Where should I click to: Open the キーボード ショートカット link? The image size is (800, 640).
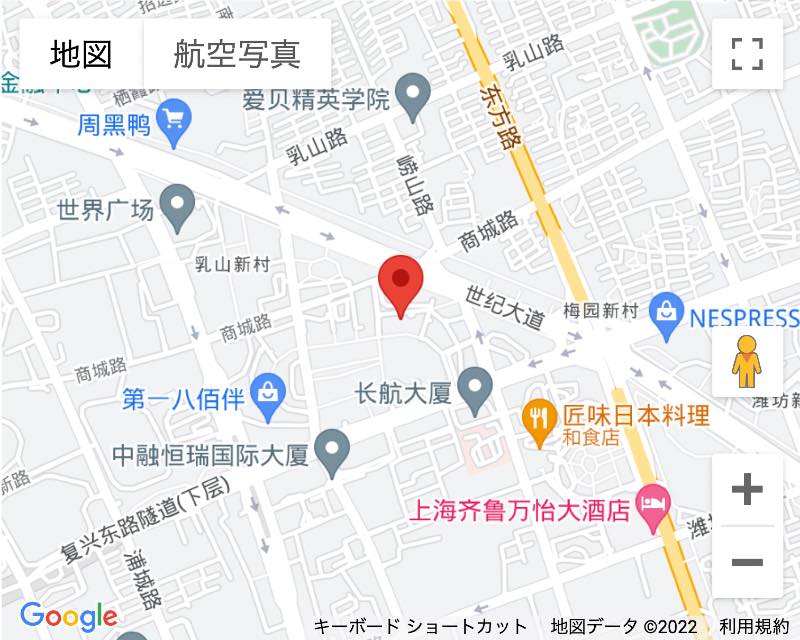click(420, 627)
